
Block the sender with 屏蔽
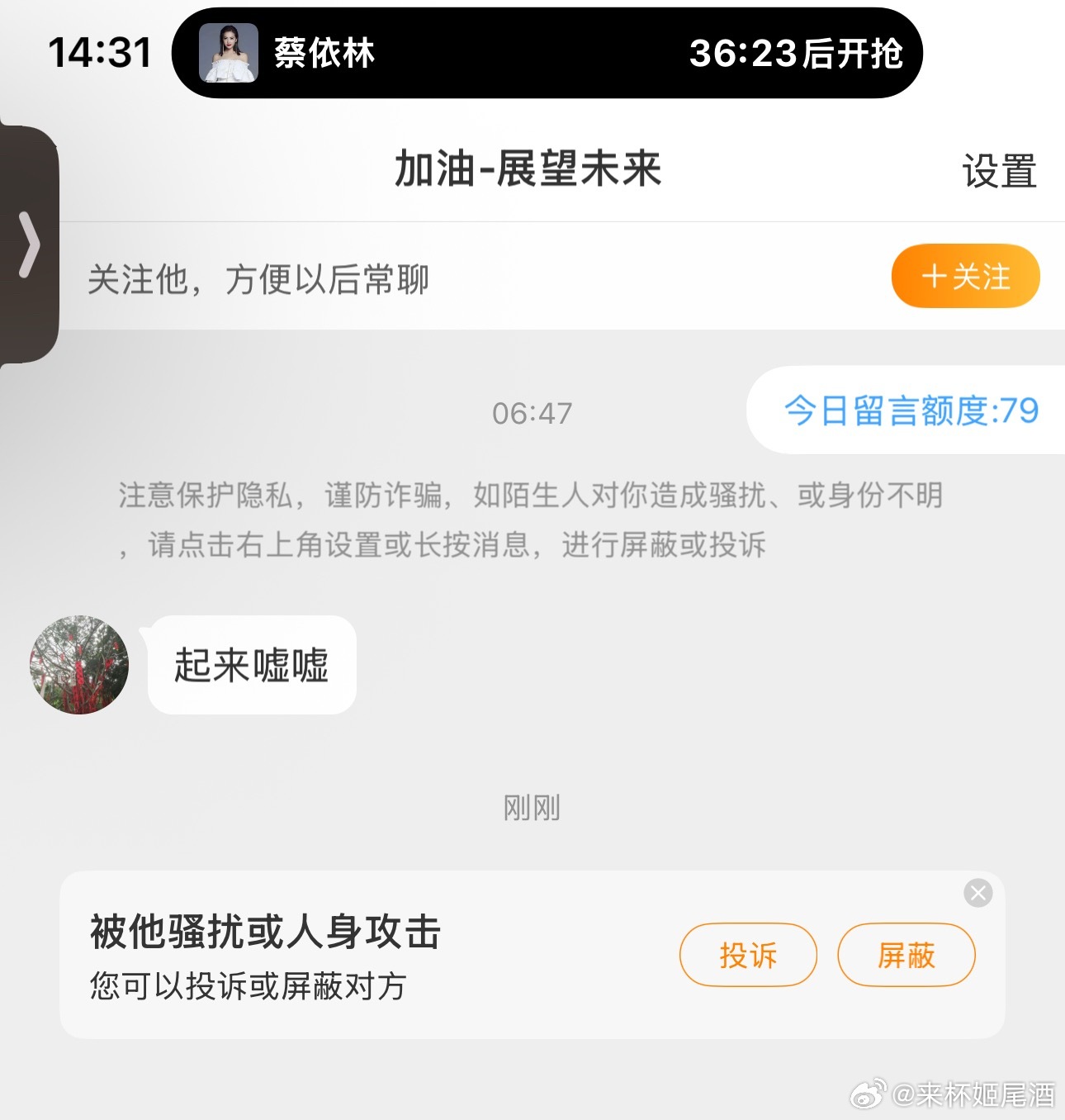906,955
